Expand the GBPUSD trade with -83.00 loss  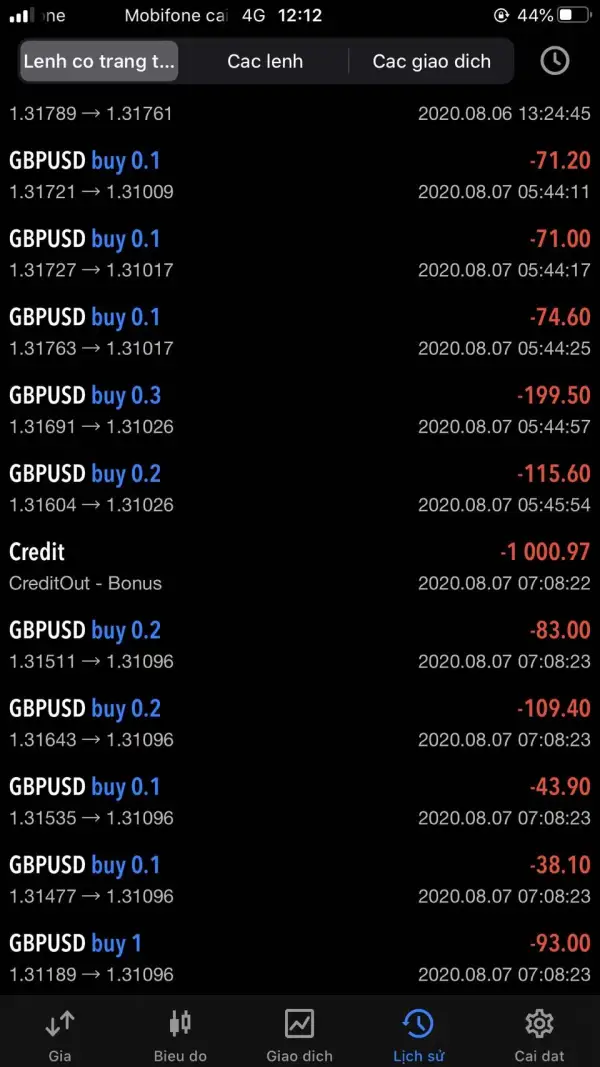[x=300, y=645]
